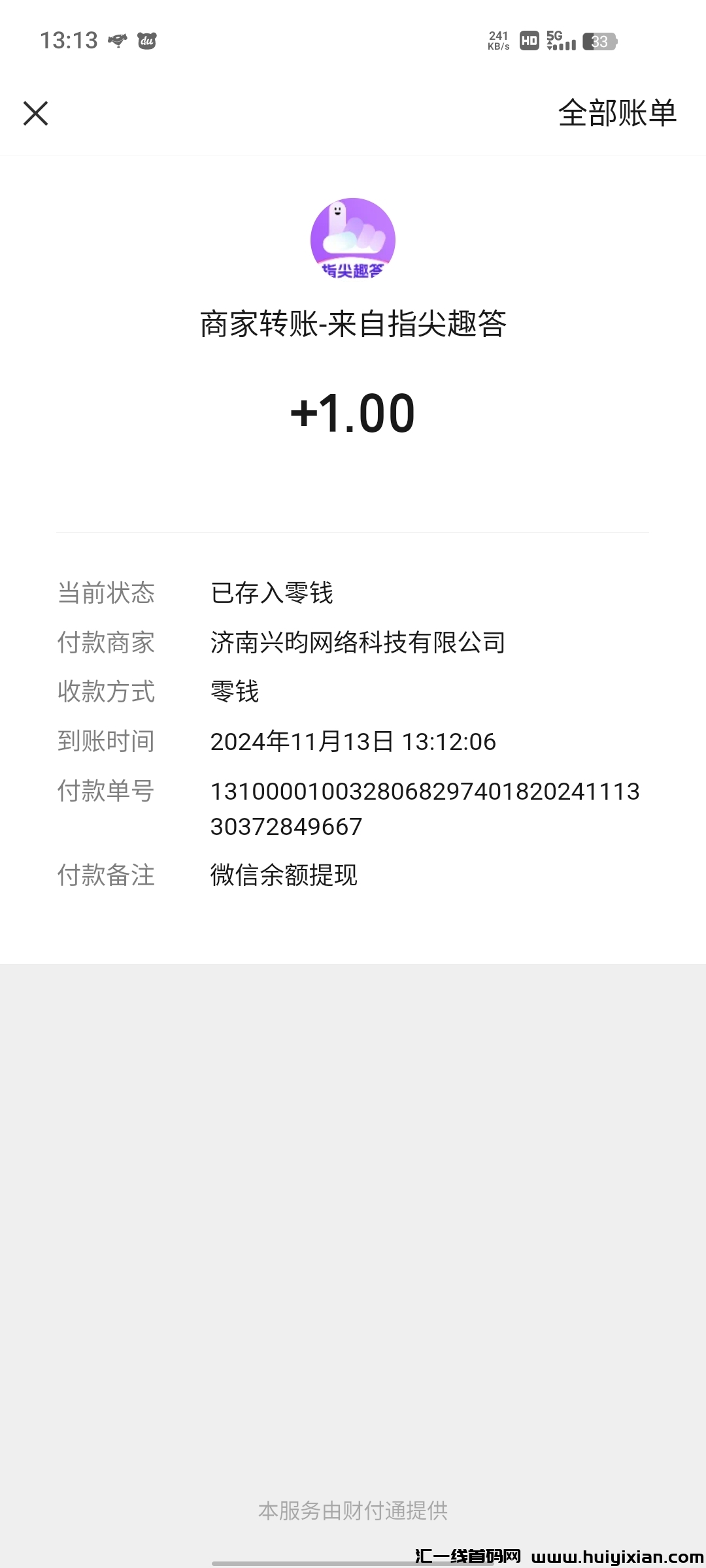The image size is (706, 1568).
Task: Open 全部账单 to view all bills
Action: pyautogui.click(x=616, y=113)
